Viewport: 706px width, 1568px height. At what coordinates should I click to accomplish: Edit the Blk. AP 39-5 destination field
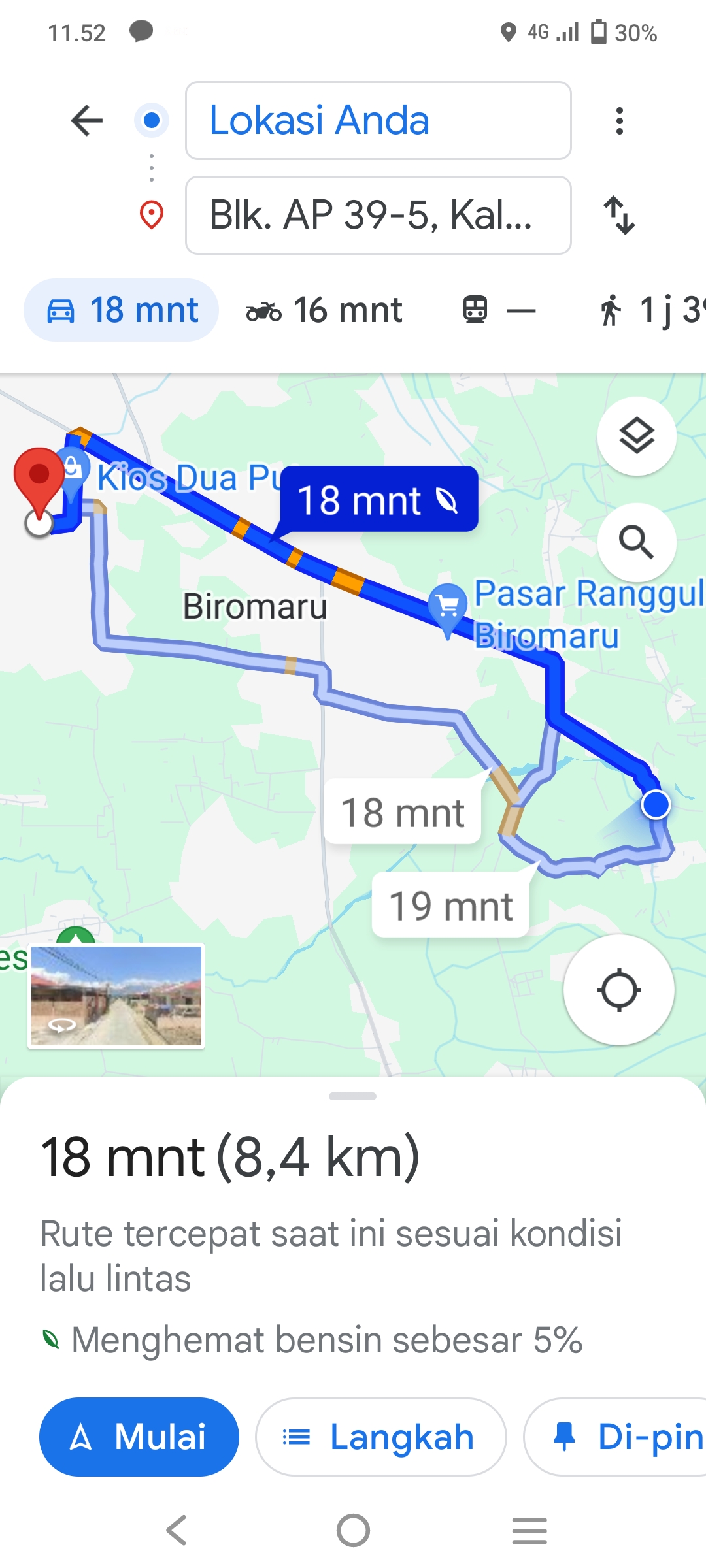coord(378,215)
